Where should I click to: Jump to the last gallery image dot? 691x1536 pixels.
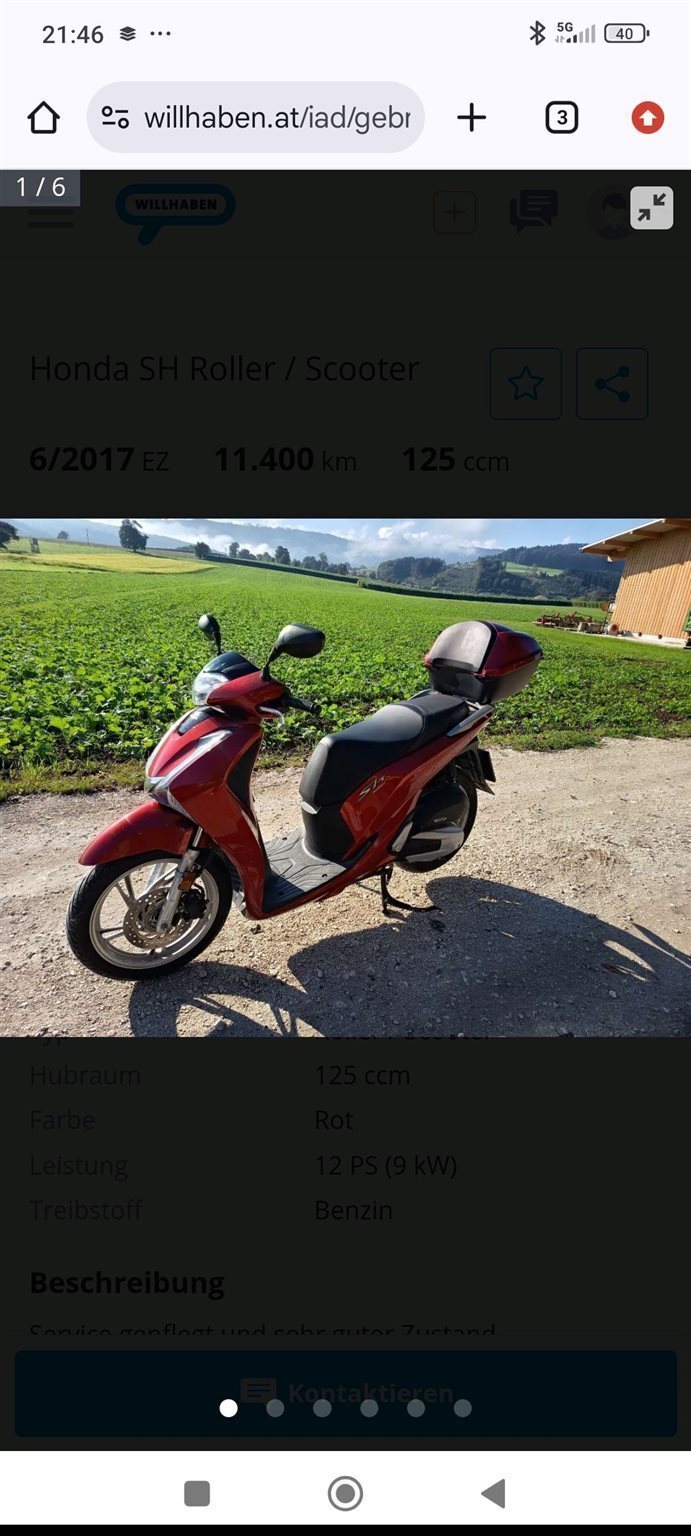(x=462, y=1408)
